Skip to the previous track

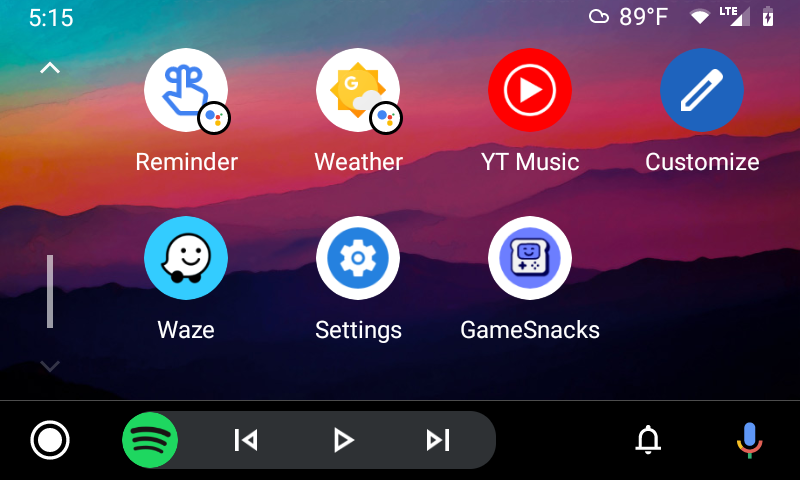(x=245, y=440)
